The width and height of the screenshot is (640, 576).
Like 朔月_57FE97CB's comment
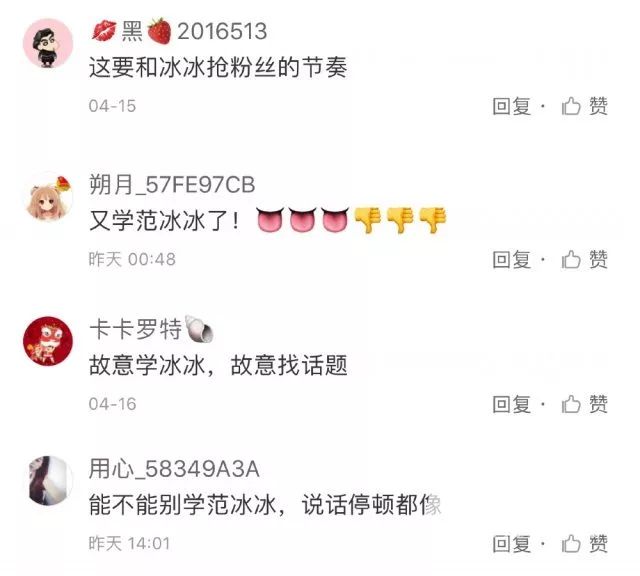pyautogui.click(x=585, y=260)
